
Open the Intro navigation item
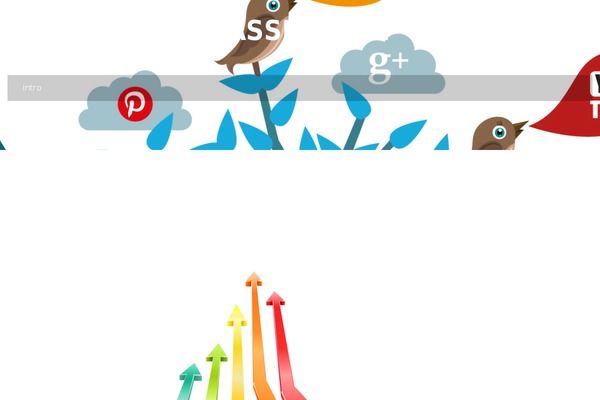(x=31, y=88)
